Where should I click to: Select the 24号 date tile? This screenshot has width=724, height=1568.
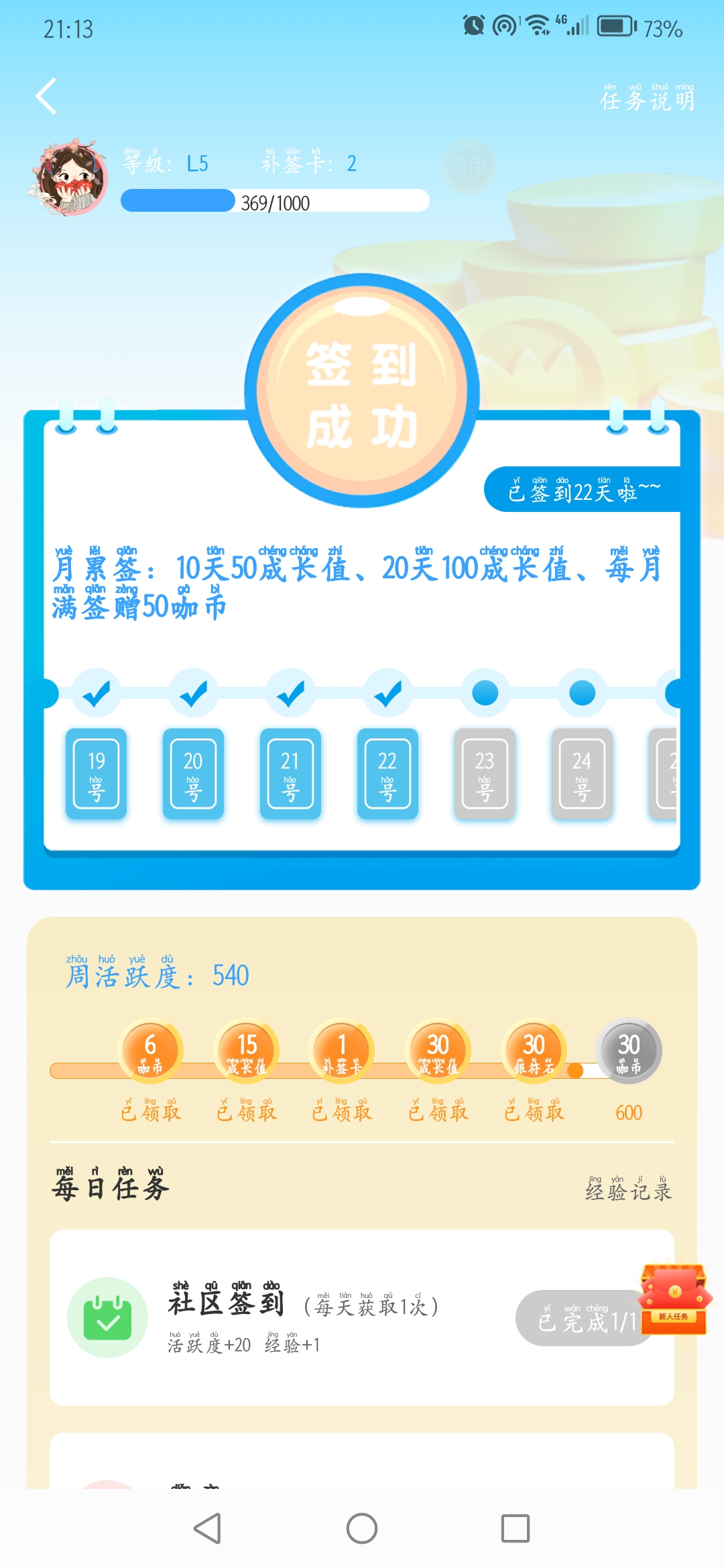point(582,773)
